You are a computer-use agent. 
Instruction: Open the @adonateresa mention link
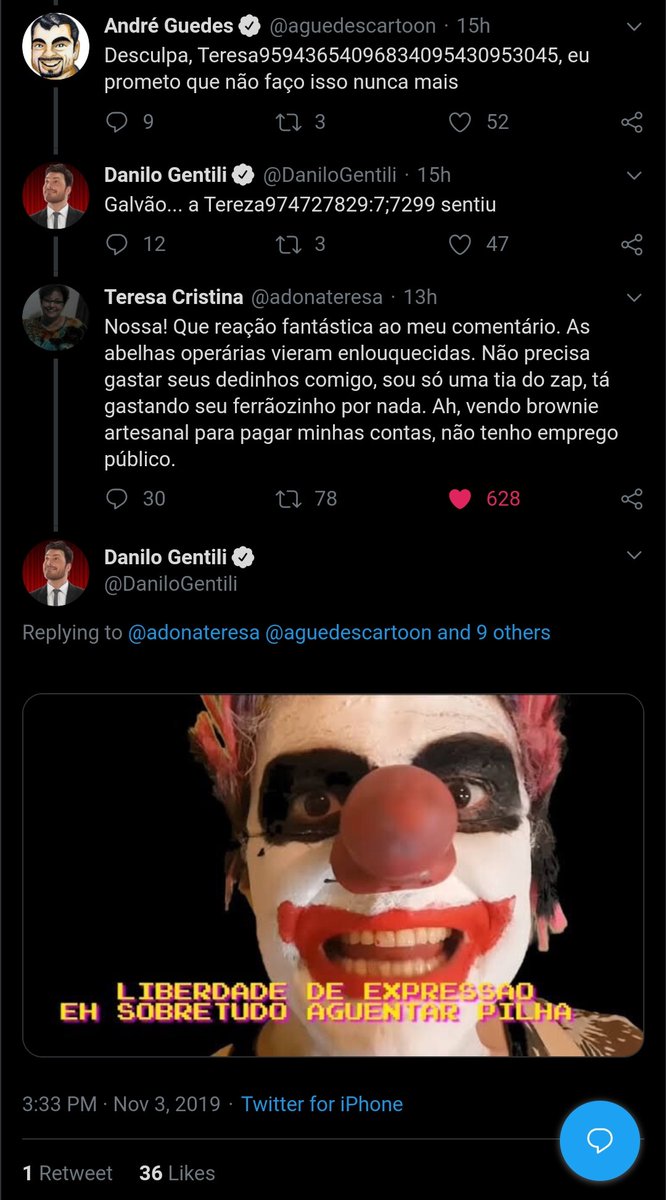click(x=193, y=632)
